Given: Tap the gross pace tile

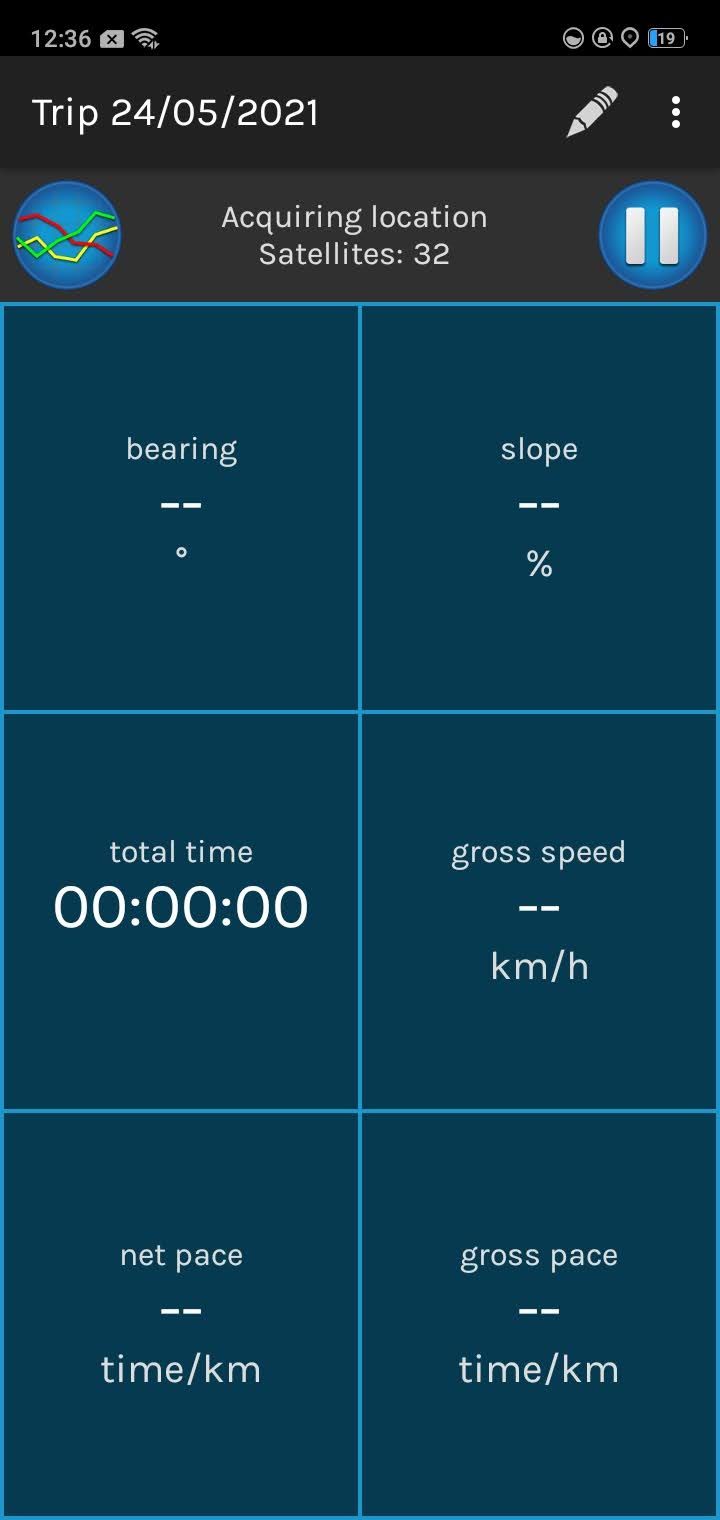Looking at the screenshot, I should coord(540,1310).
